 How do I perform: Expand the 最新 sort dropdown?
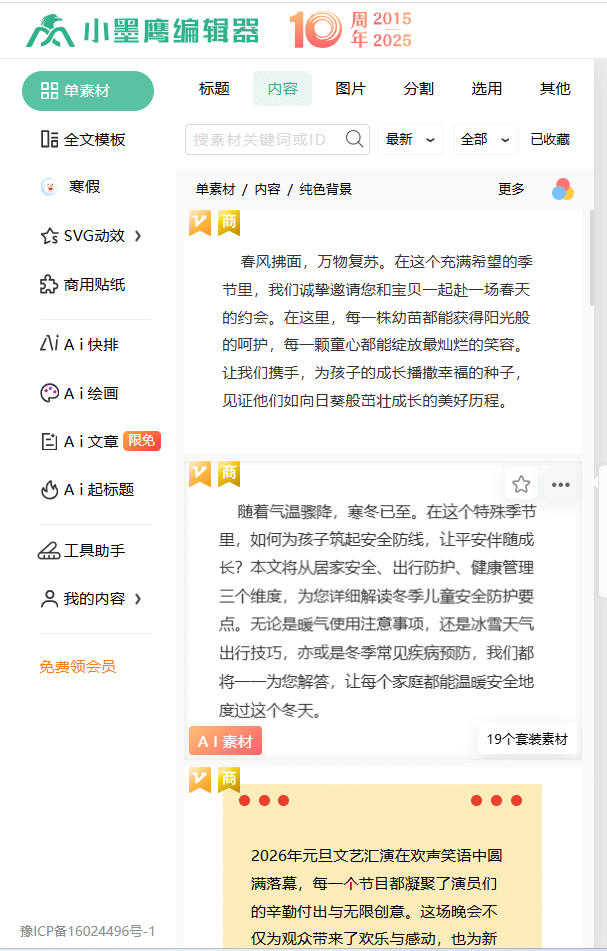tap(410, 140)
